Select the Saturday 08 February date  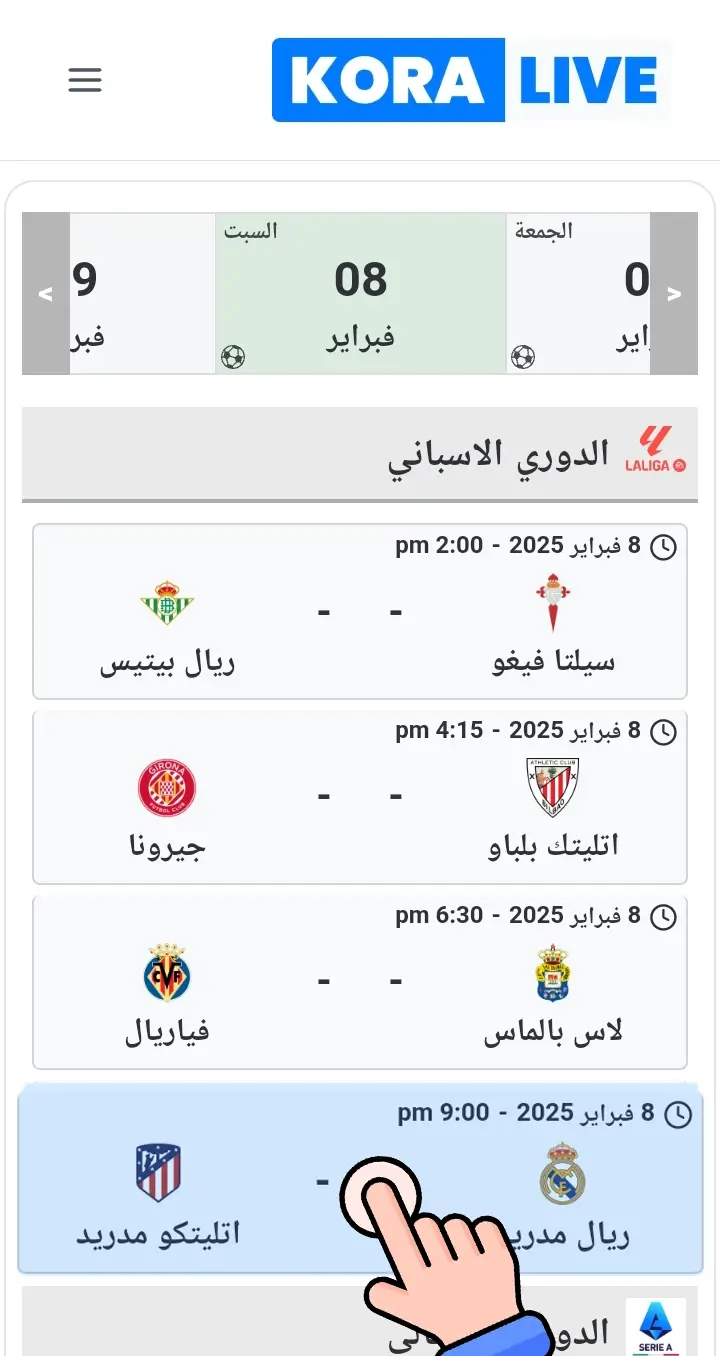click(x=361, y=294)
